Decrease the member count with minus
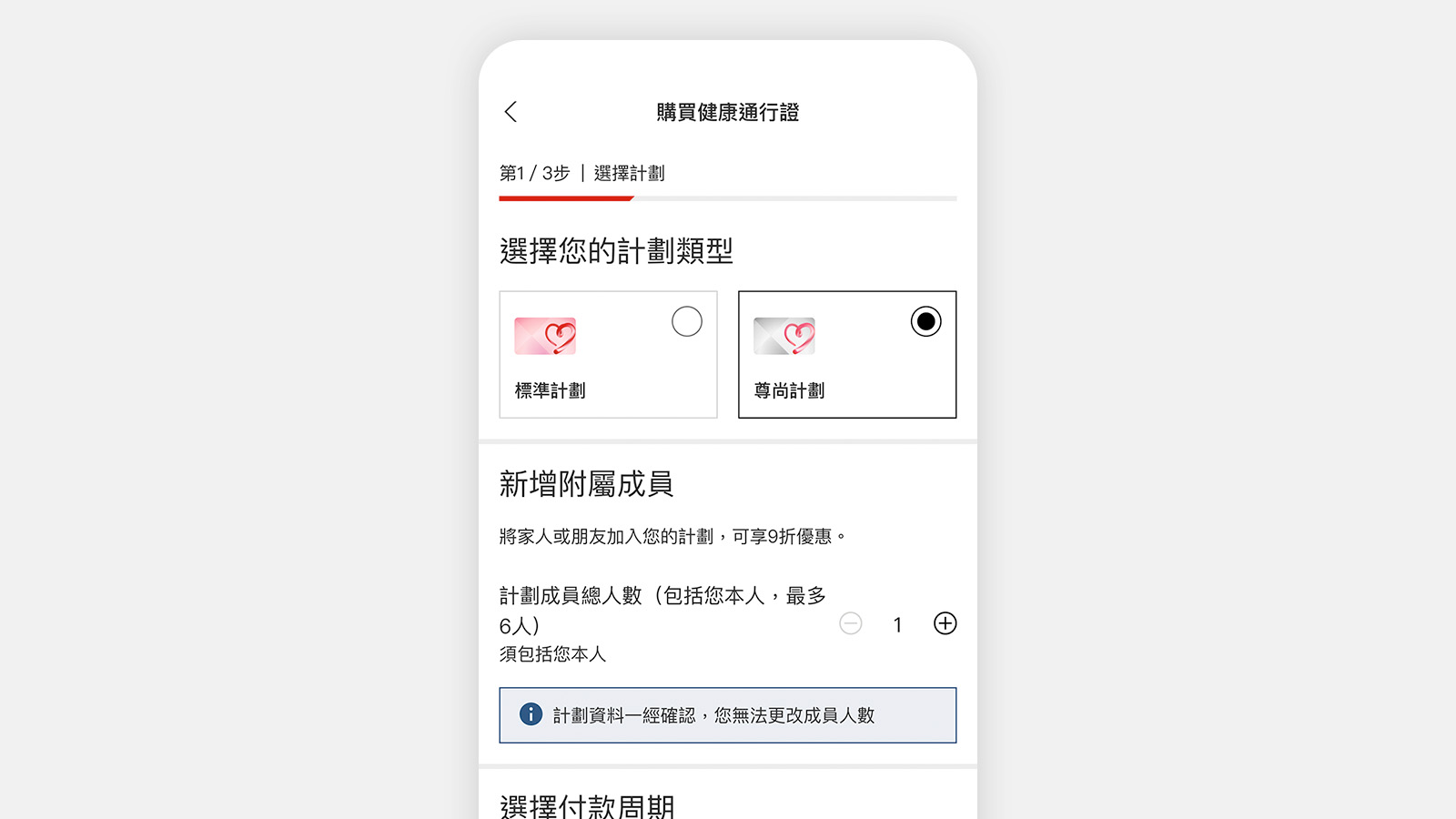1456x819 pixels. [851, 623]
